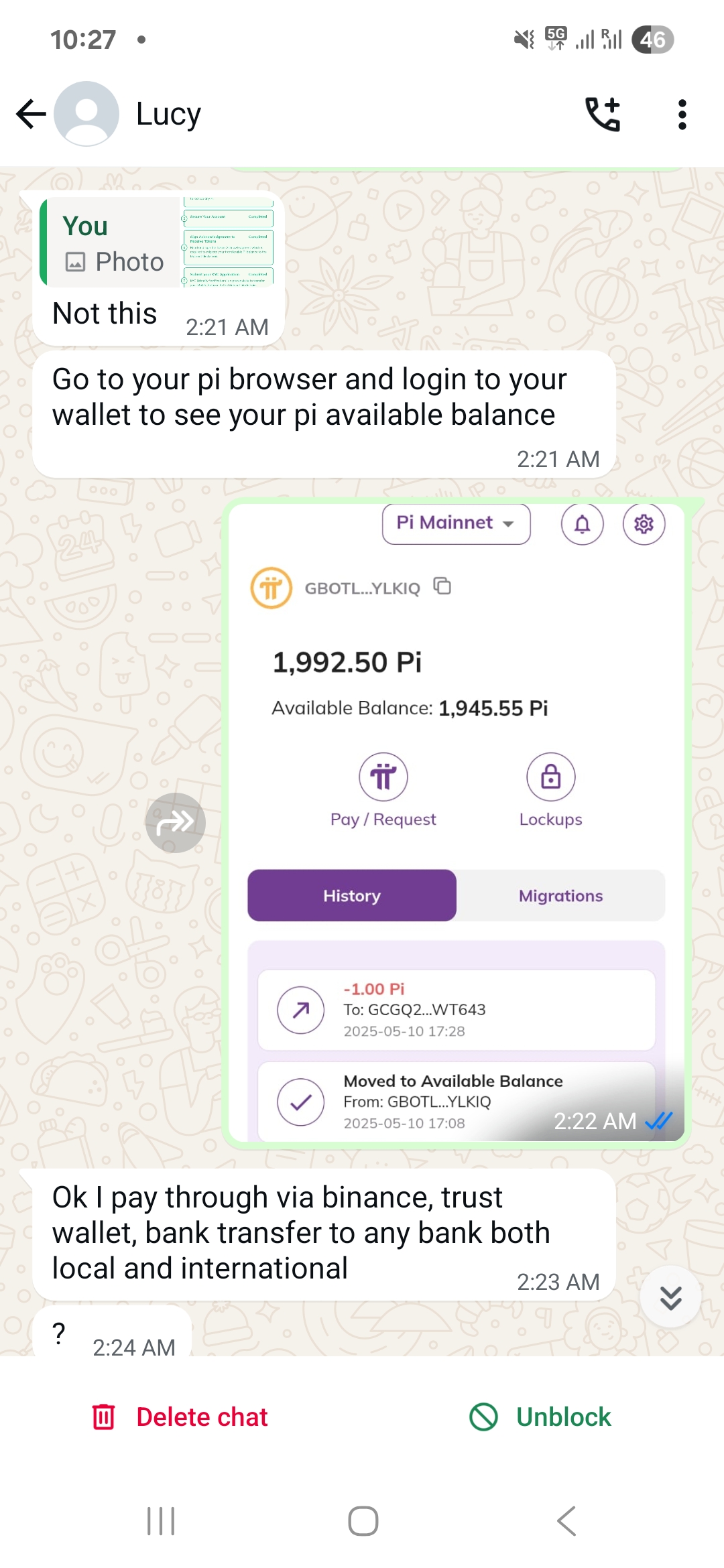Forward the Pi wallet image
This screenshot has width=724, height=1568.
coord(176,823)
